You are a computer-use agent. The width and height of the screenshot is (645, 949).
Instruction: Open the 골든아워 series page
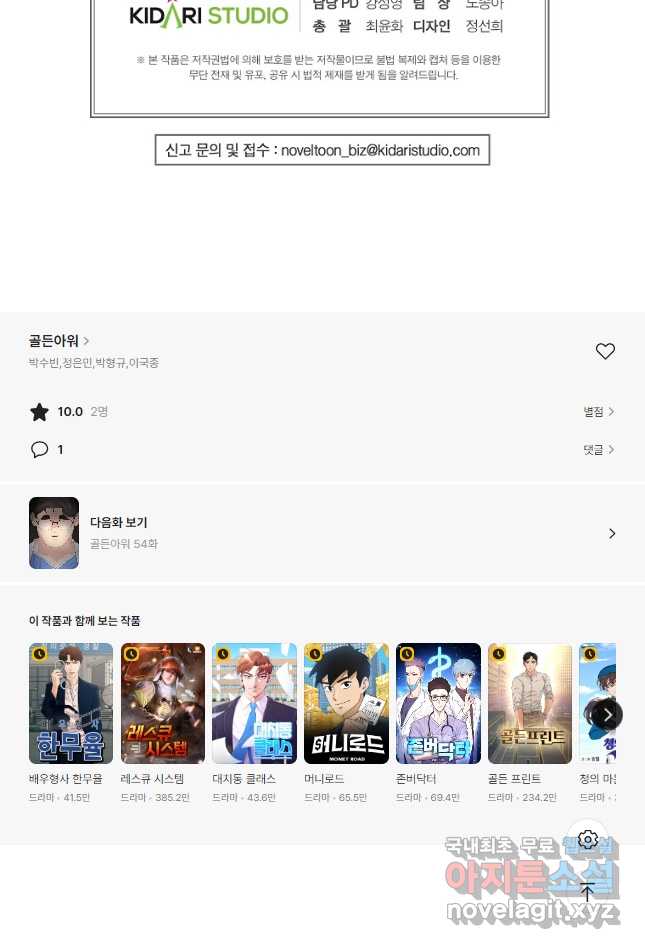[x=59, y=341]
